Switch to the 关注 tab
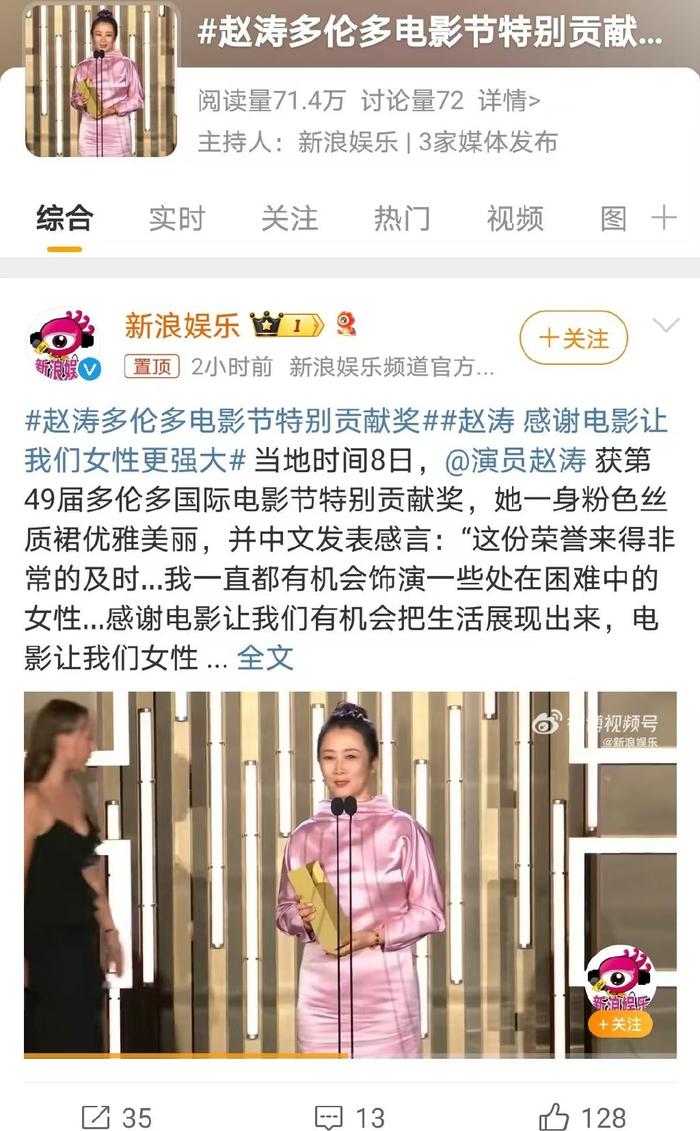The image size is (700, 1131). 289,218
